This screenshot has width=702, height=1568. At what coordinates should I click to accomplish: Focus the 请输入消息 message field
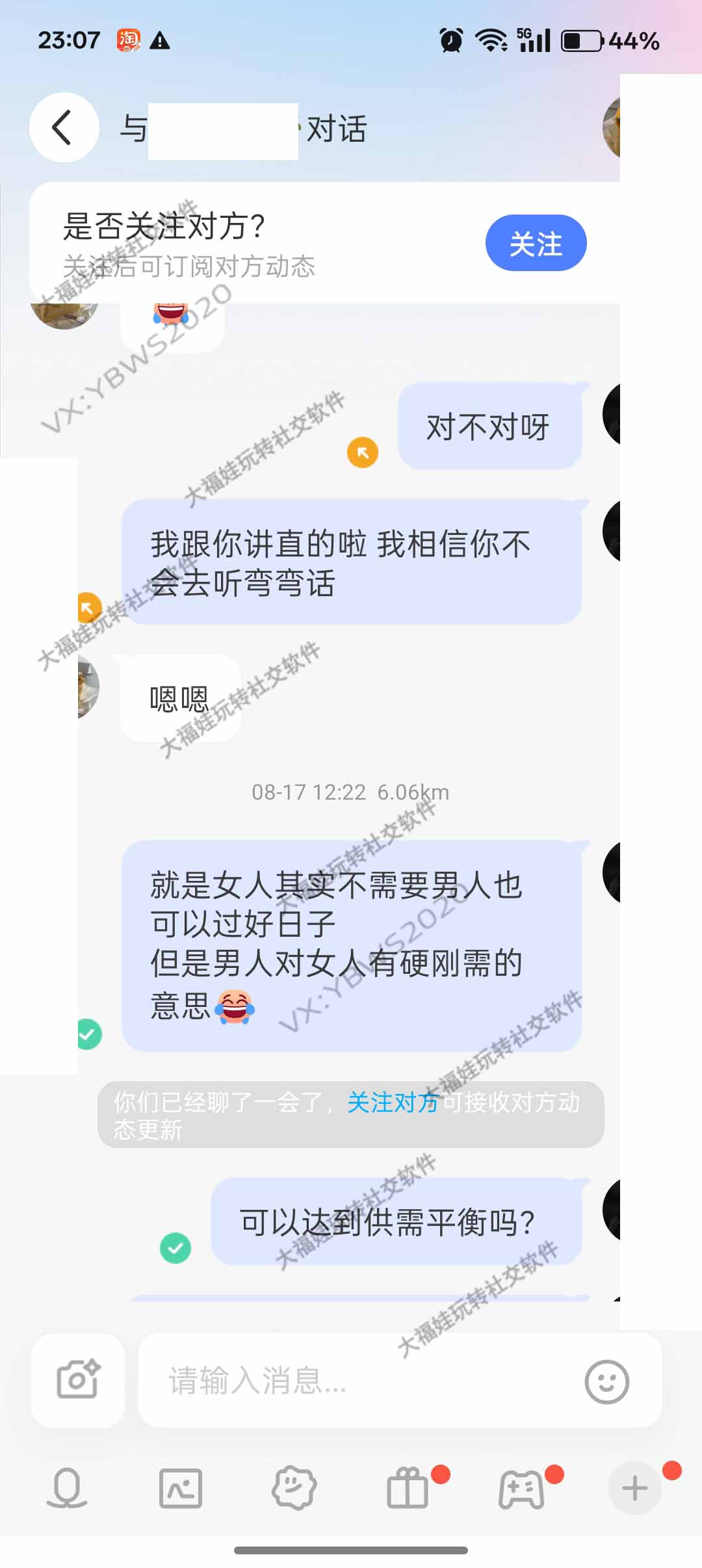364,1379
